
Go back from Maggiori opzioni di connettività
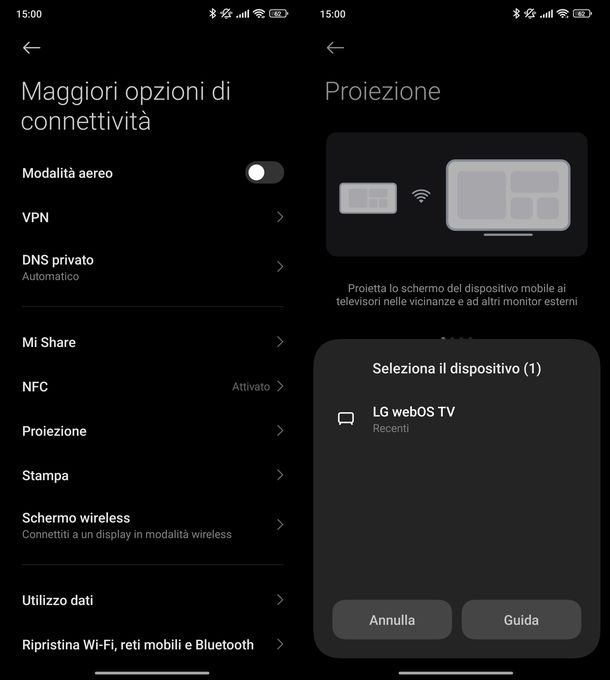(32, 48)
